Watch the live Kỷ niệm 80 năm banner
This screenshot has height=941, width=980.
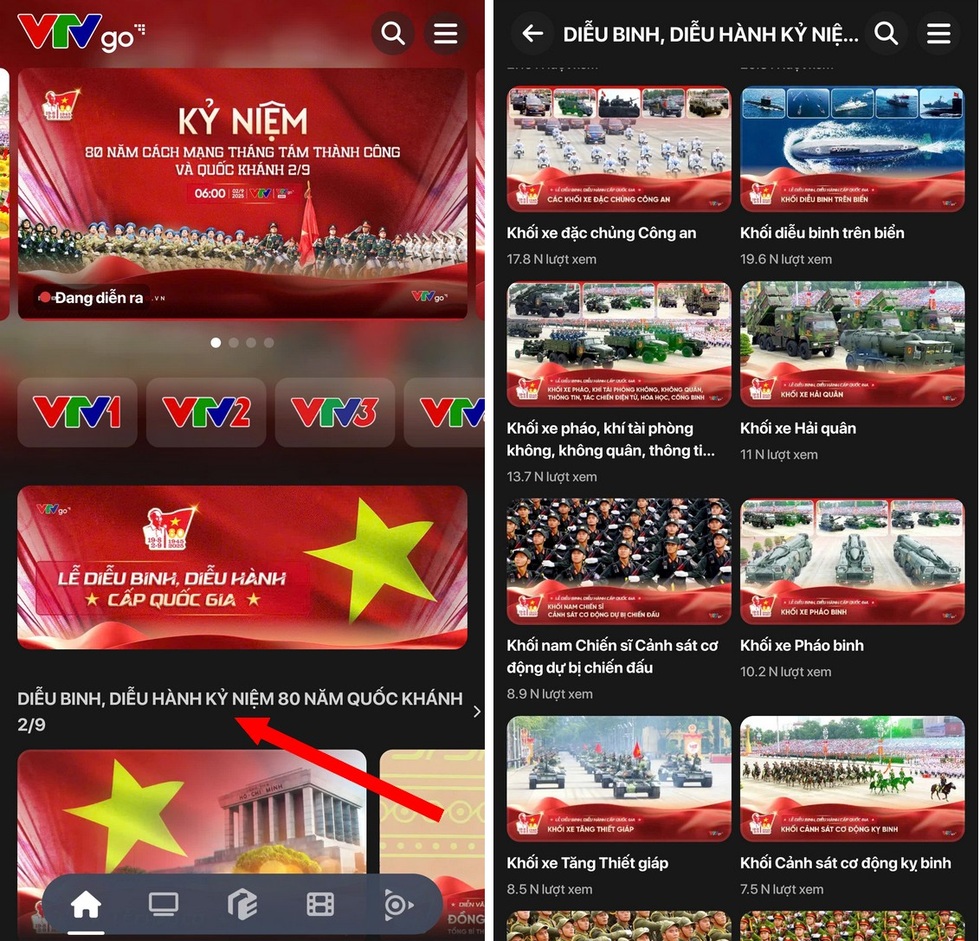point(242,193)
